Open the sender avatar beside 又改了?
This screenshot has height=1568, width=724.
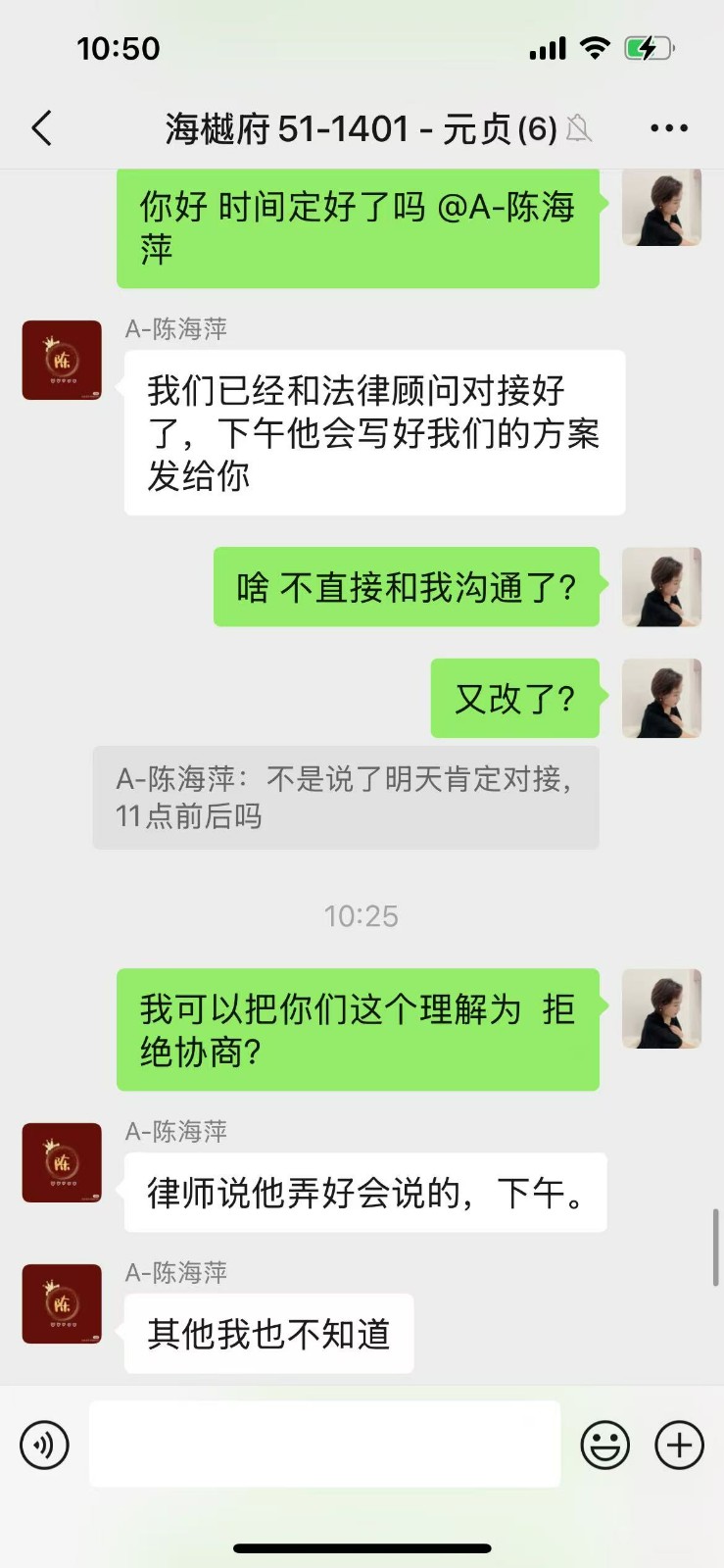(x=661, y=698)
